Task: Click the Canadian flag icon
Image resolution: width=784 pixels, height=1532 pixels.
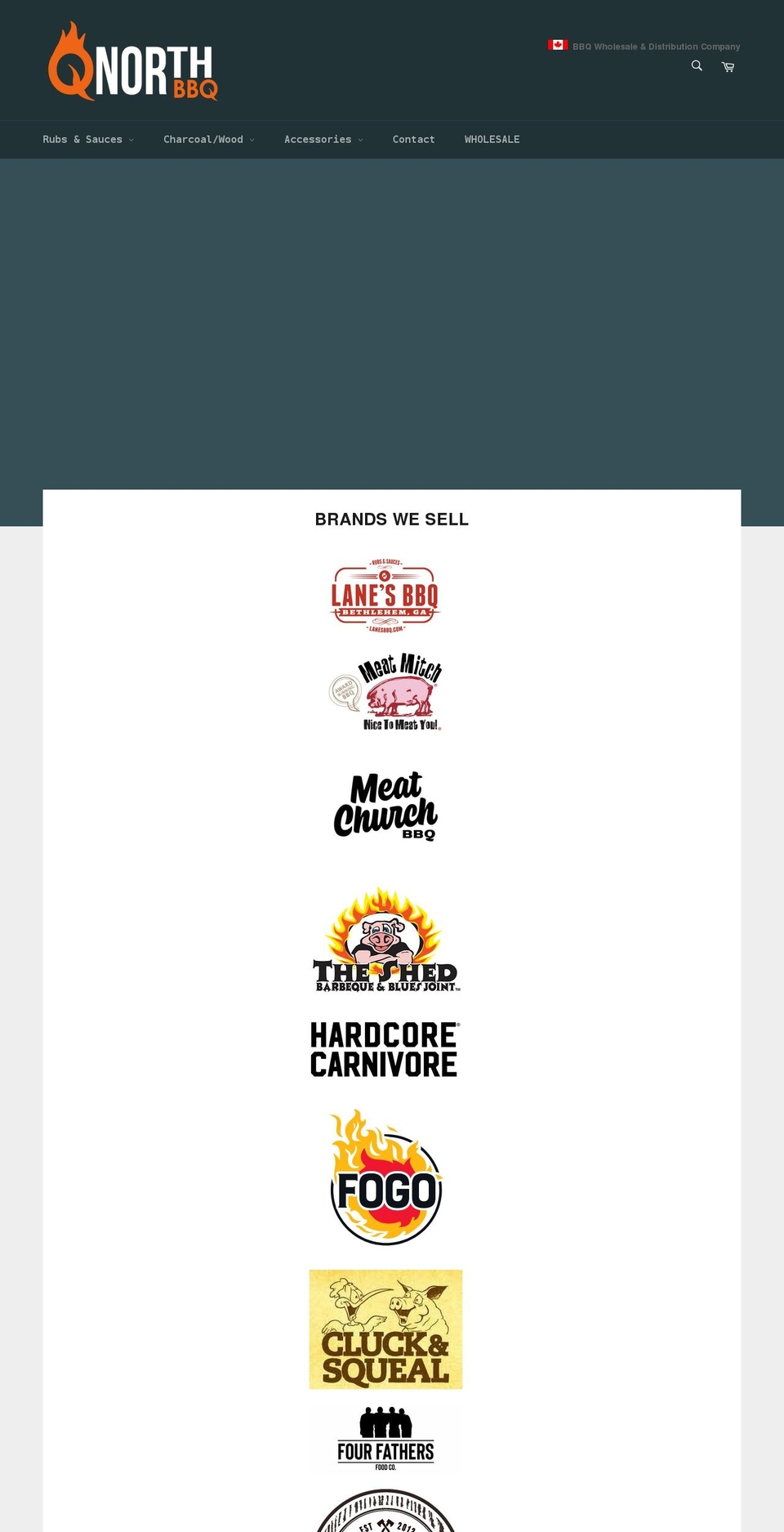Action: [558, 45]
